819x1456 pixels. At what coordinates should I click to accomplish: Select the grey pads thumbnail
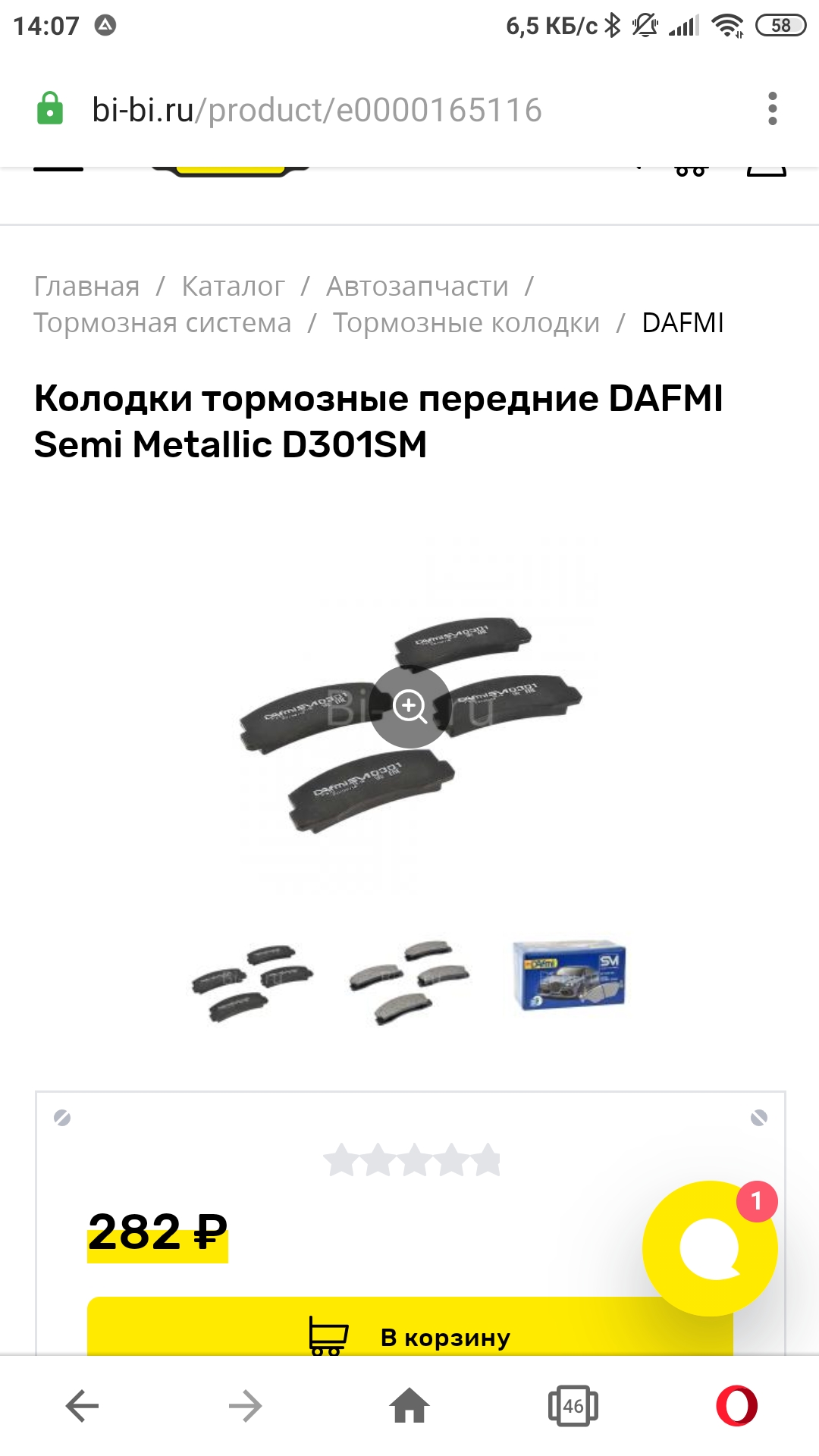click(409, 982)
